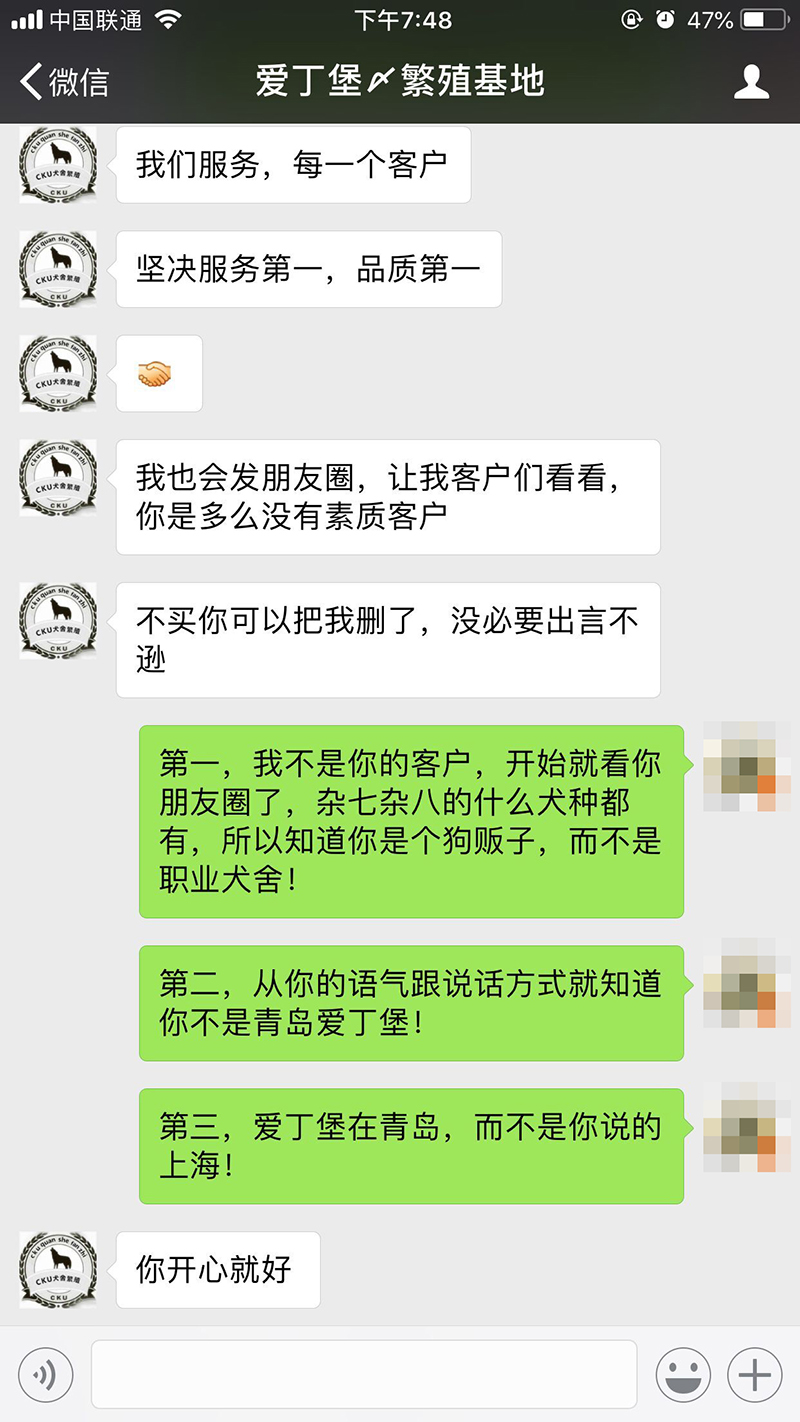View my avatar next to 第三 message
The image size is (800, 1422).
tap(740, 1126)
